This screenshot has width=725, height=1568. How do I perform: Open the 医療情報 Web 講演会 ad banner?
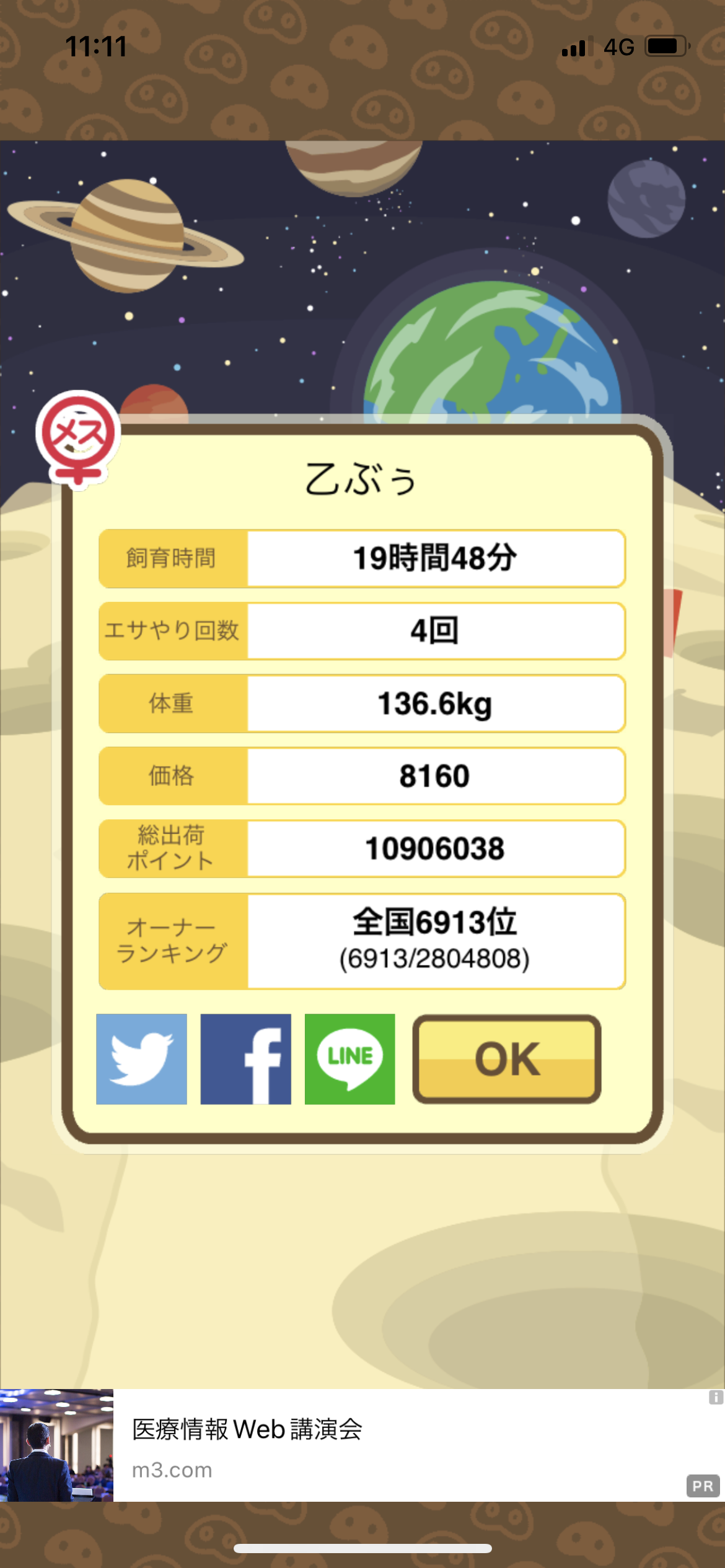coord(362,1445)
